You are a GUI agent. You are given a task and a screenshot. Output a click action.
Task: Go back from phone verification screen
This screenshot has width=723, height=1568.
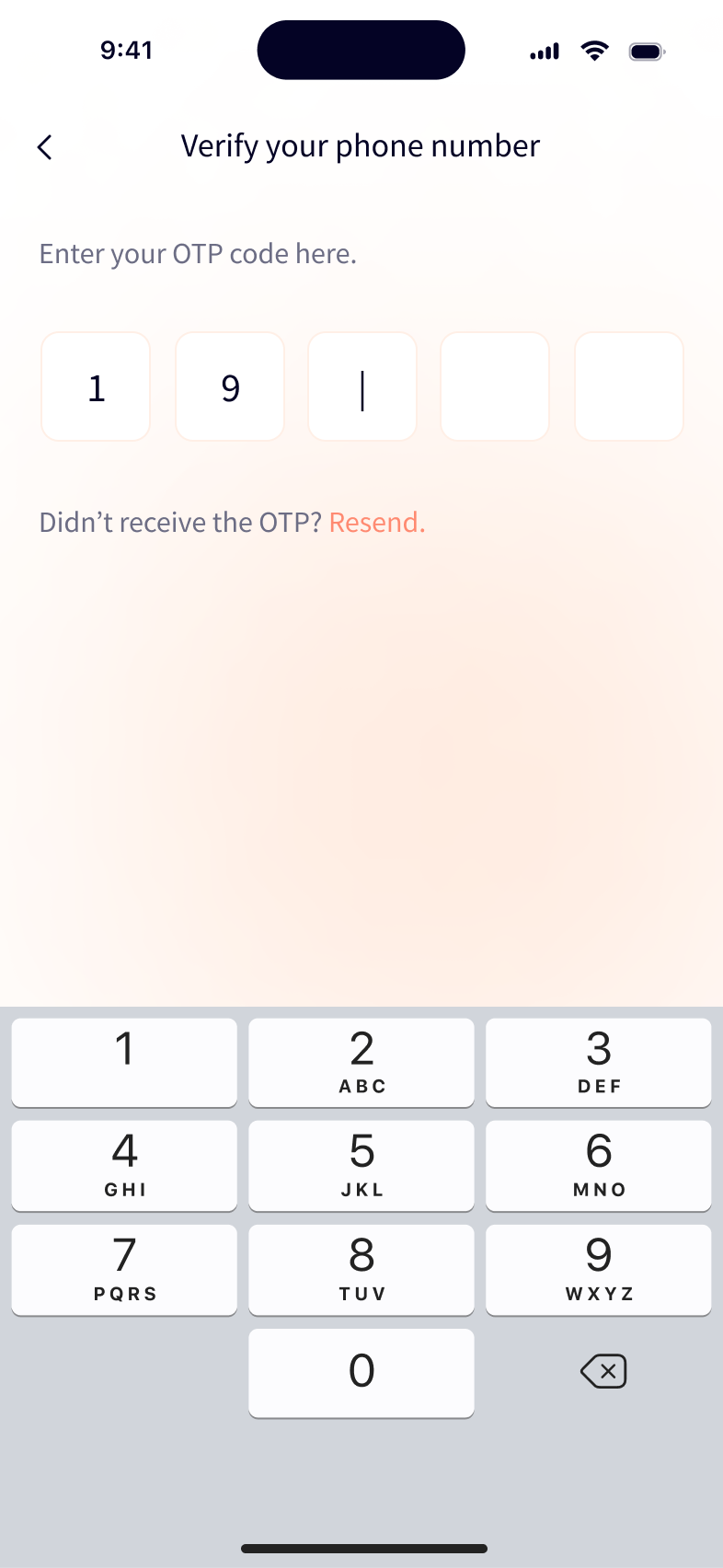[x=44, y=147]
